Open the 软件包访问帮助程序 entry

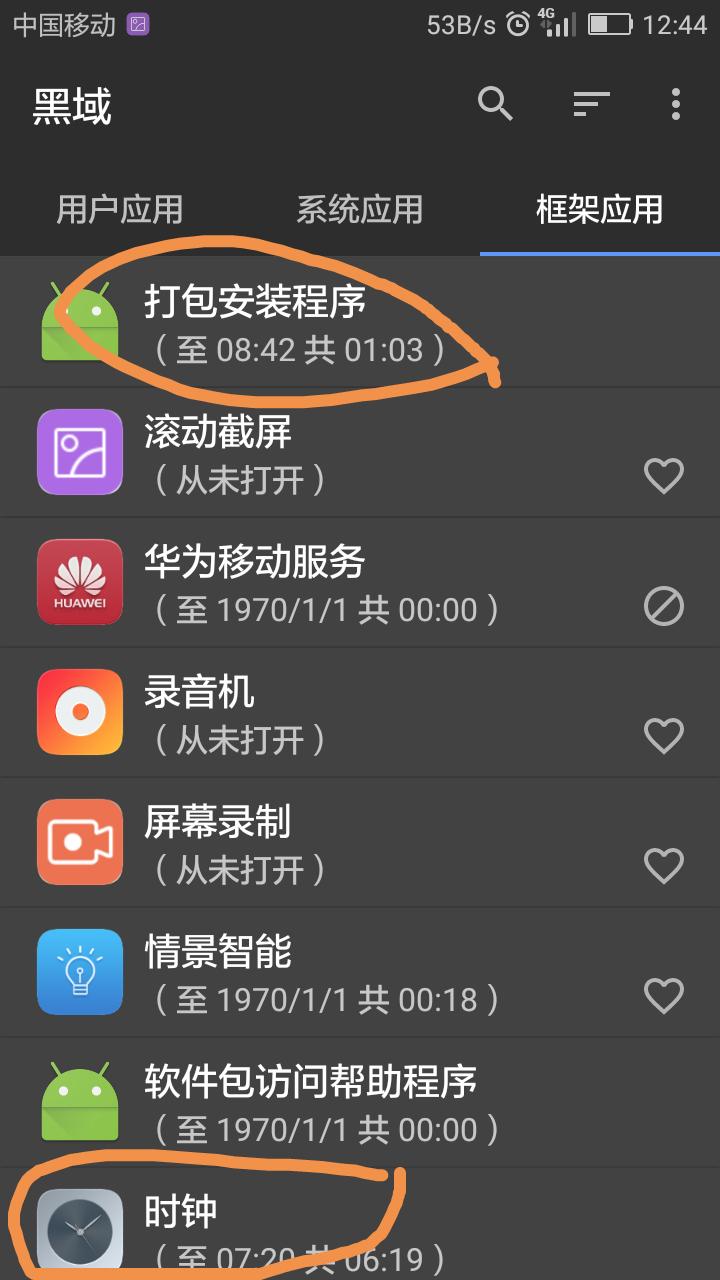click(300, 1101)
